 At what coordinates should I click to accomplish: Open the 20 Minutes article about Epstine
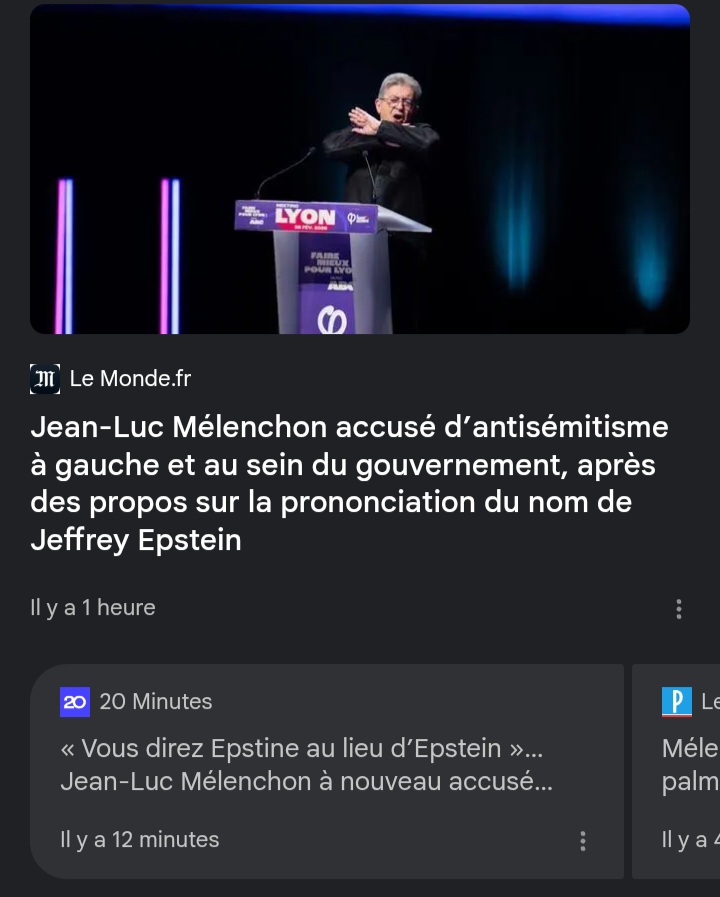pos(307,765)
